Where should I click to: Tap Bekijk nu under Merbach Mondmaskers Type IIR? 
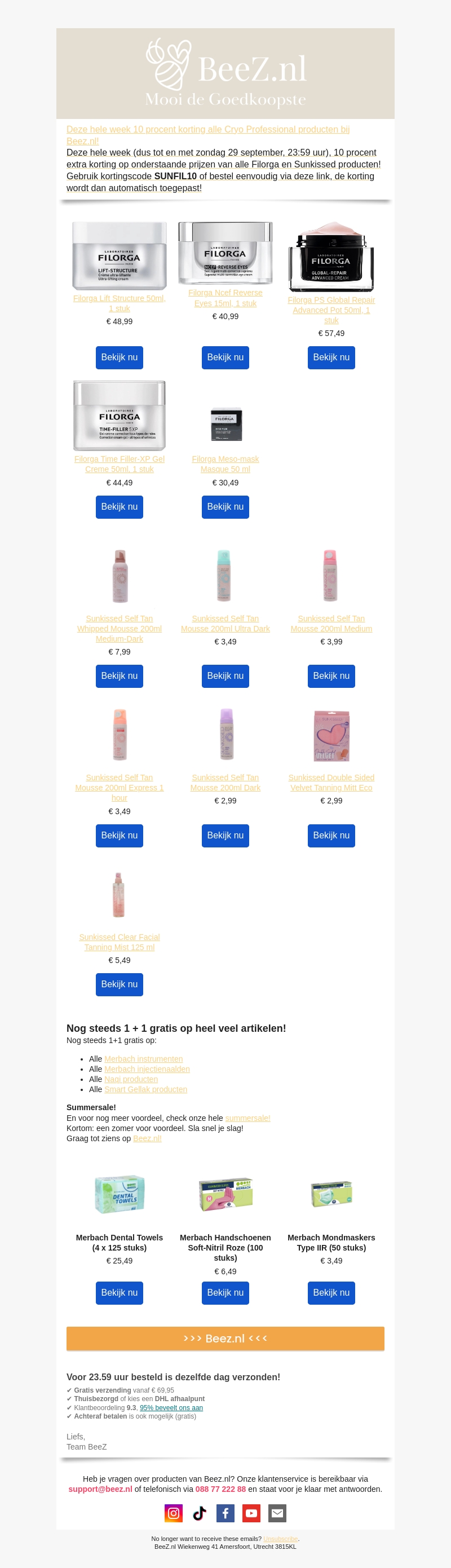coord(331,1292)
